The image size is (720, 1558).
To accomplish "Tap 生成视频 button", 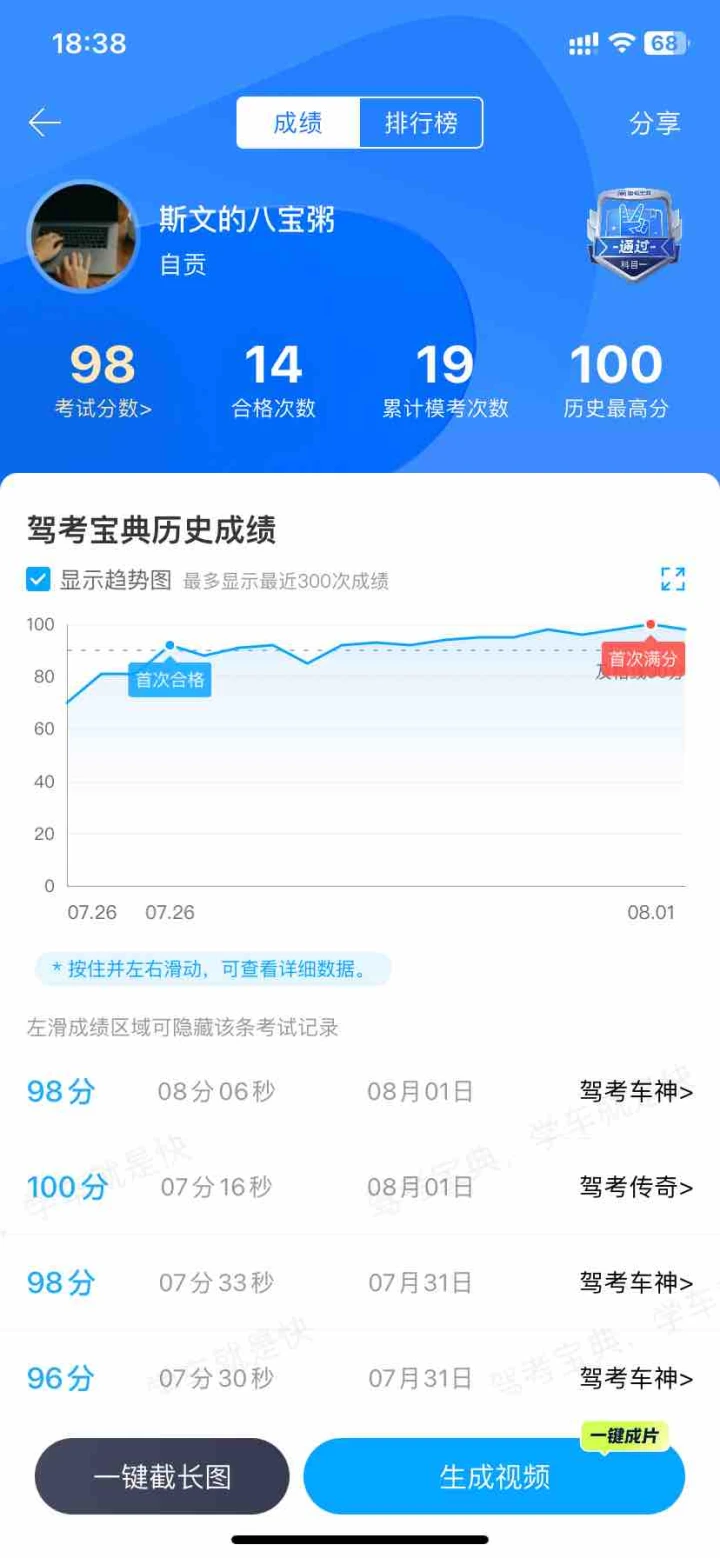I will pyautogui.click(x=494, y=1476).
